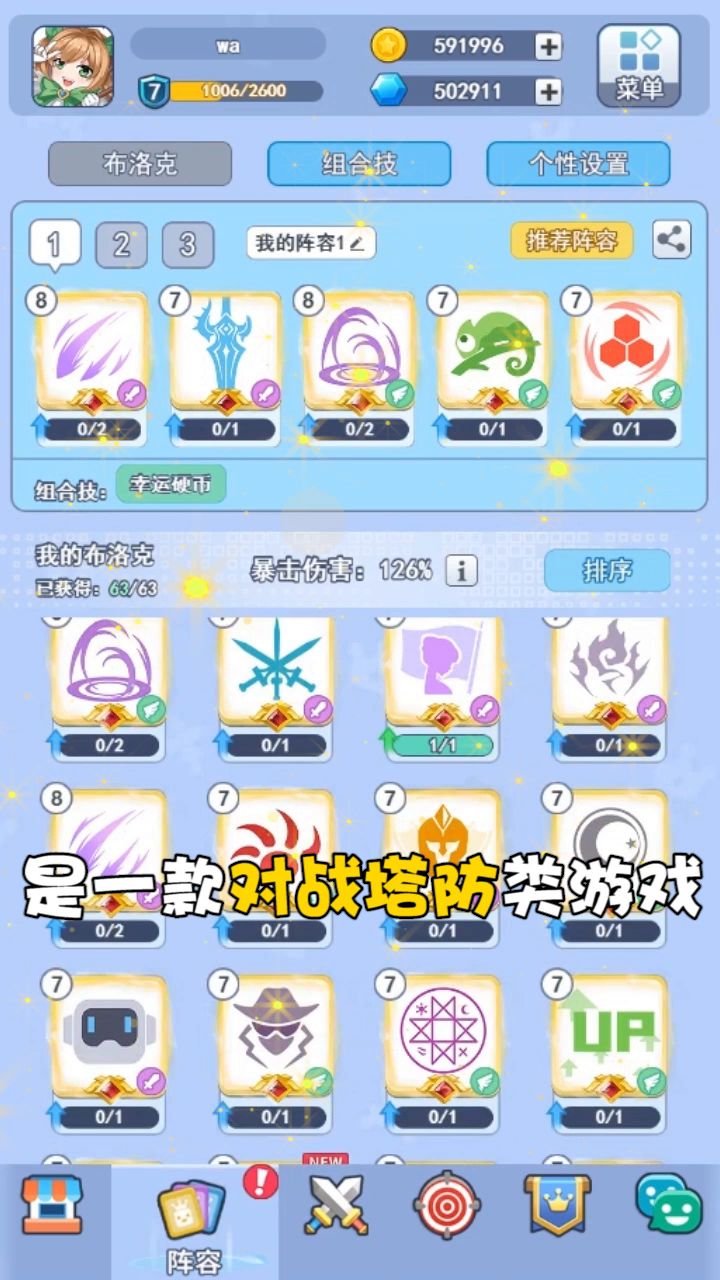Select lineup slot 3
The height and width of the screenshot is (1280, 720).
(187, 245)
